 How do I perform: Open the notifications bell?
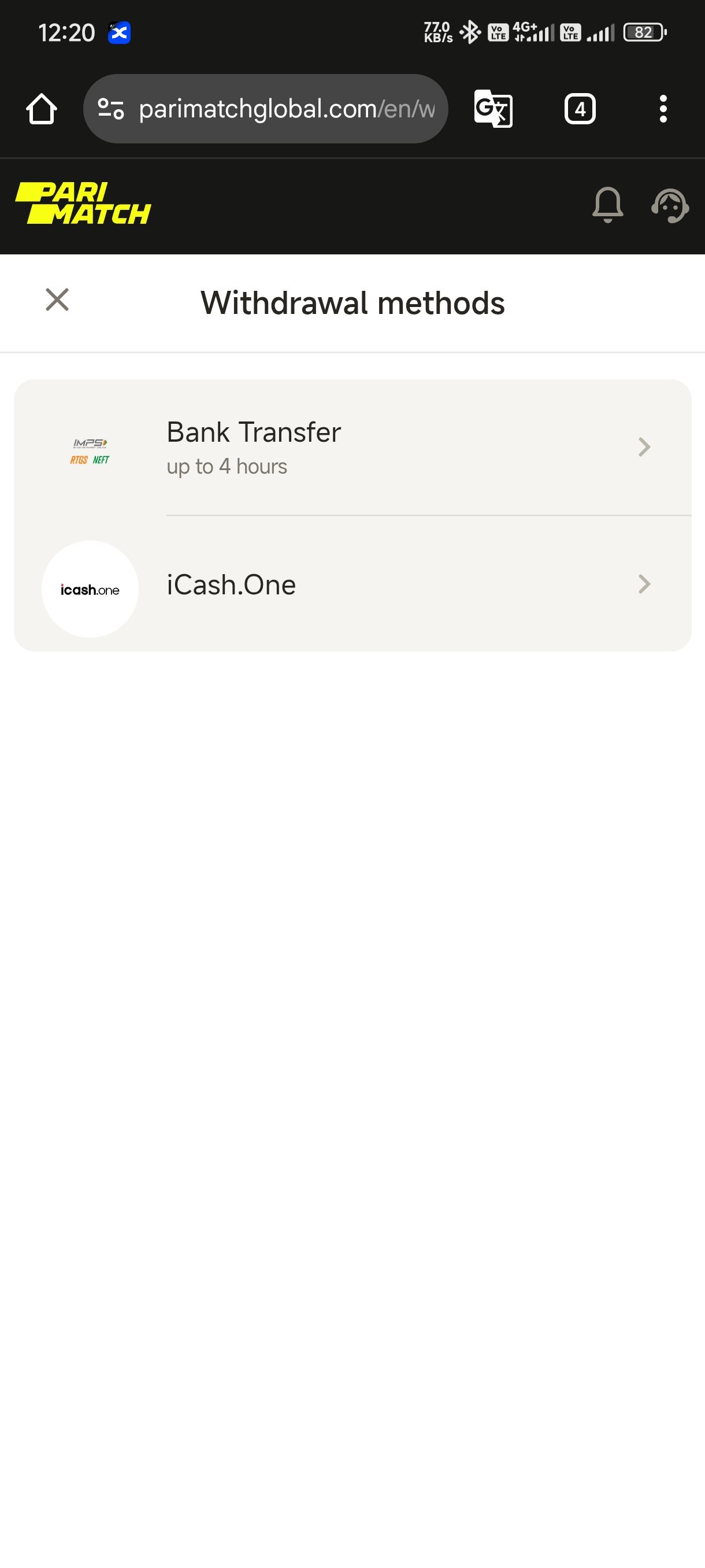click(607, 205)
